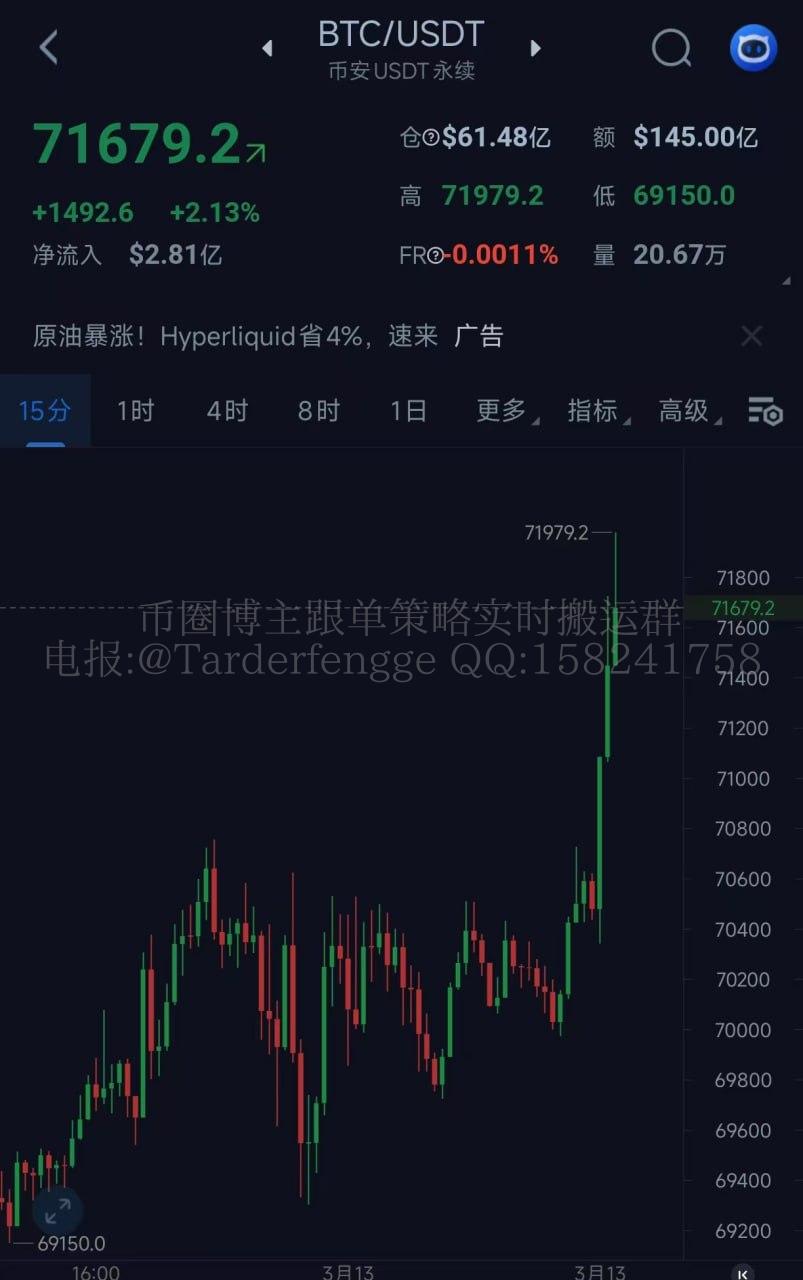Go back using the top-left arrow
Viewport: 803px width, 1280px height.
(x=48, y=47)
